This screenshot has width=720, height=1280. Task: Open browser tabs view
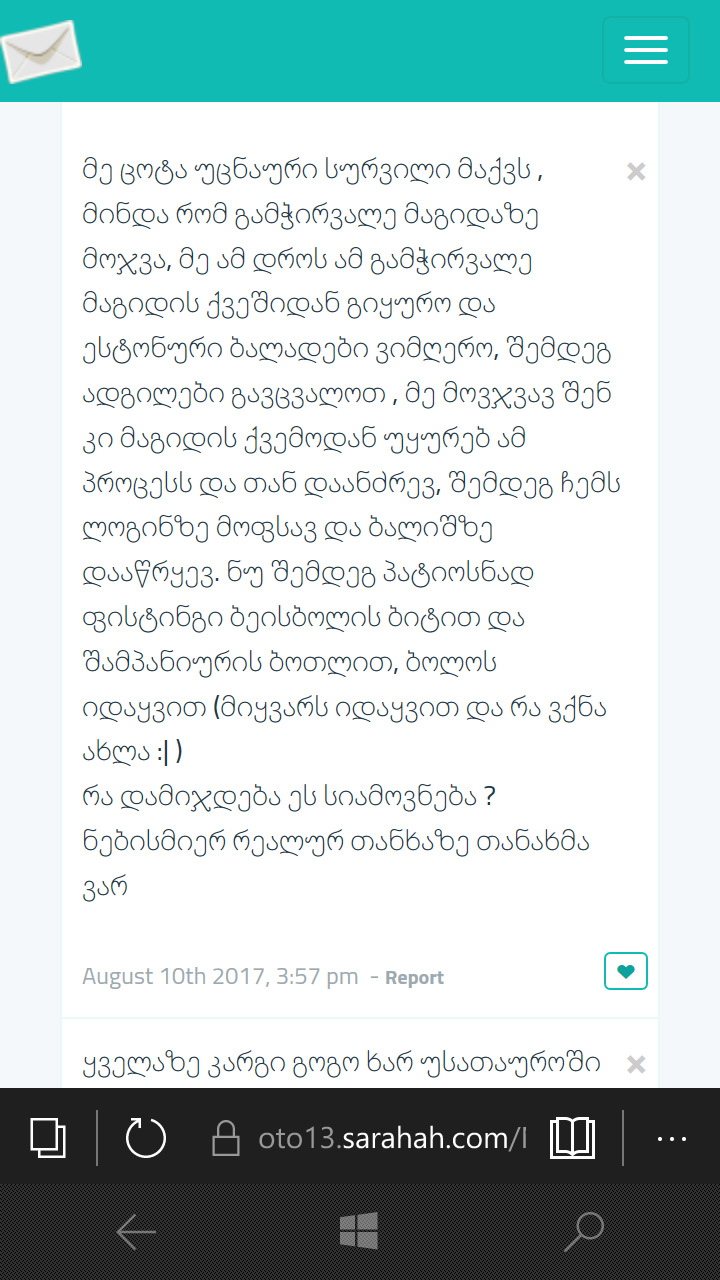[x=48, y=1138]
